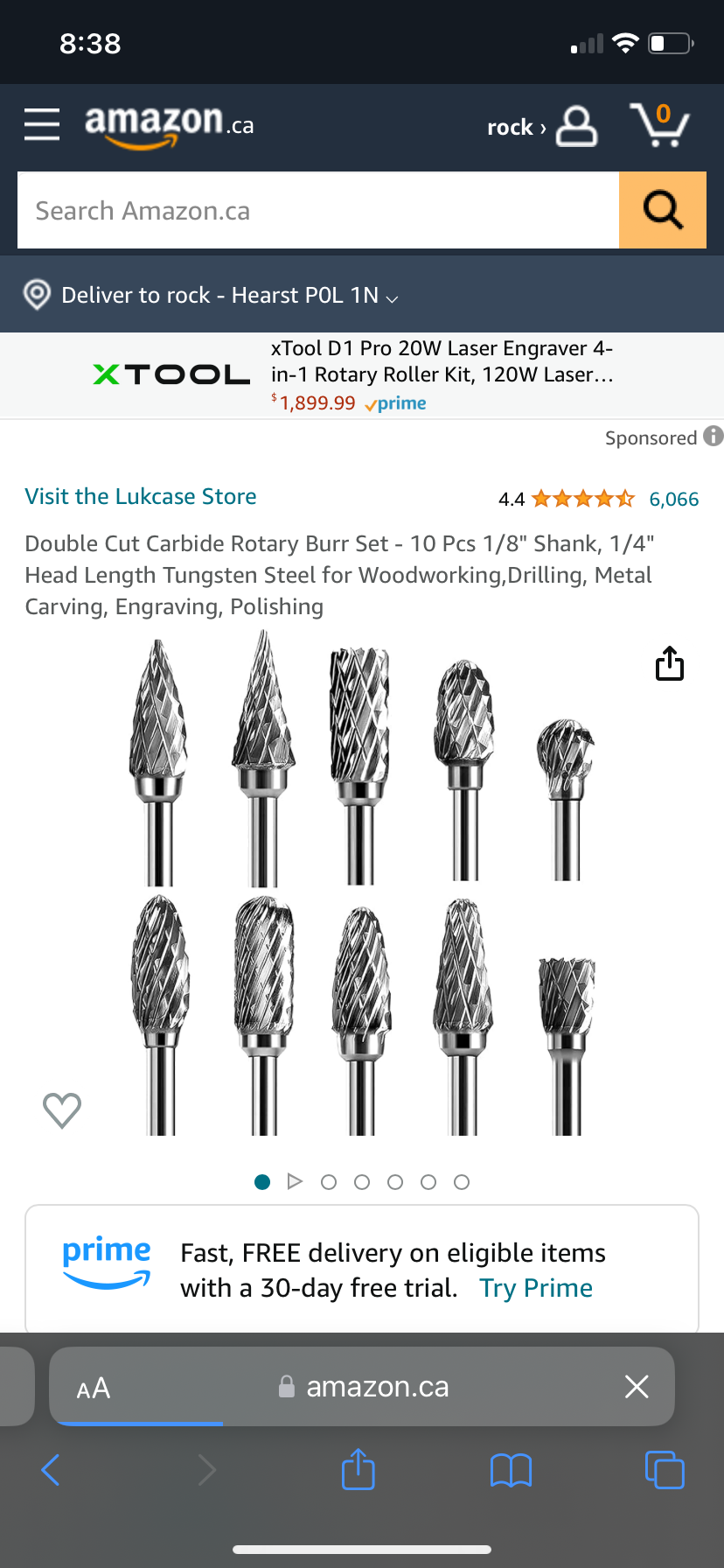Open the Sponsored info icon
This screenshot has height=1568, width=724.
pyautogui.click(x=714, y=436)
